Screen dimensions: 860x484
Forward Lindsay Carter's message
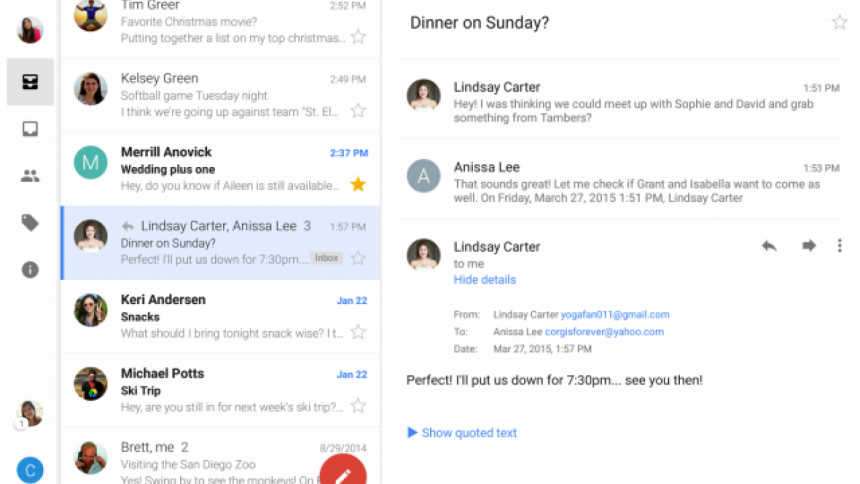pyautogui.click(x=808, y=246)
